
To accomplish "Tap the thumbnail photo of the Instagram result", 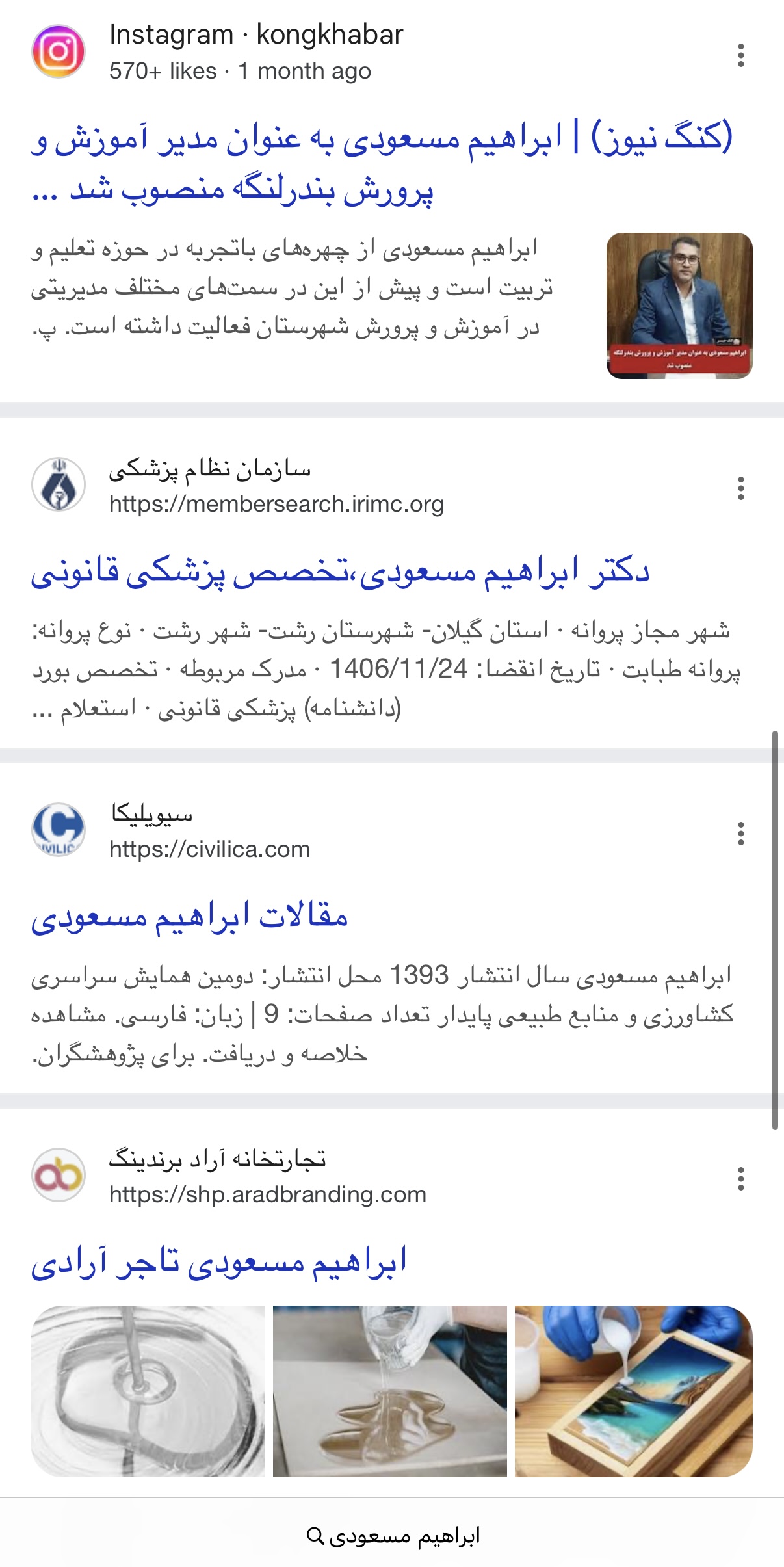I will coord(679,306).
